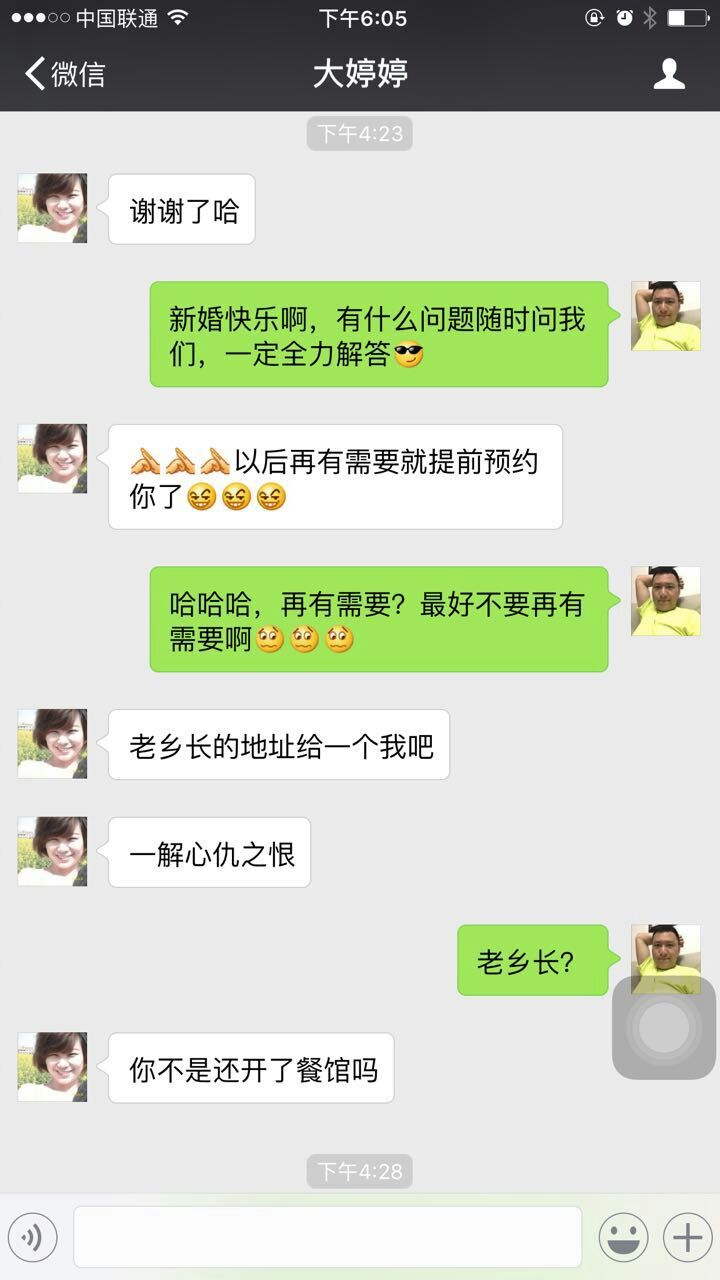The width and height of the screenshot is (720, 1280).
Task: View own avatar next to 新婚快乐啊 message
Action: pos(665,316)
